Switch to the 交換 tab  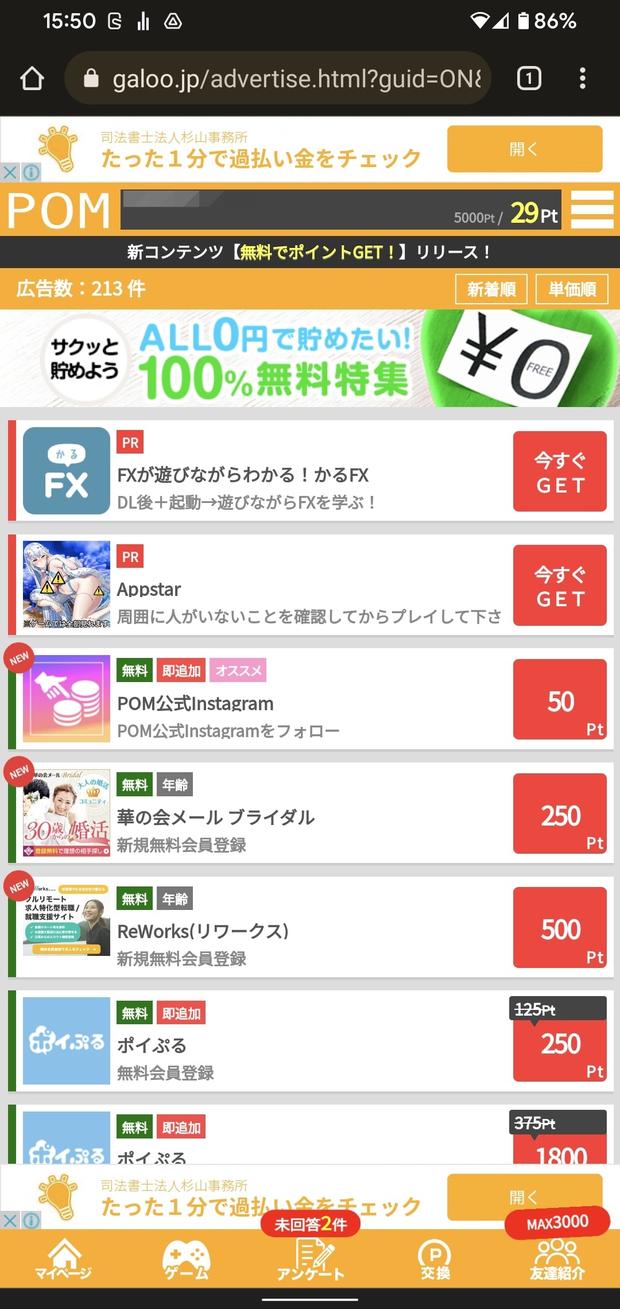pos(434,1260)
